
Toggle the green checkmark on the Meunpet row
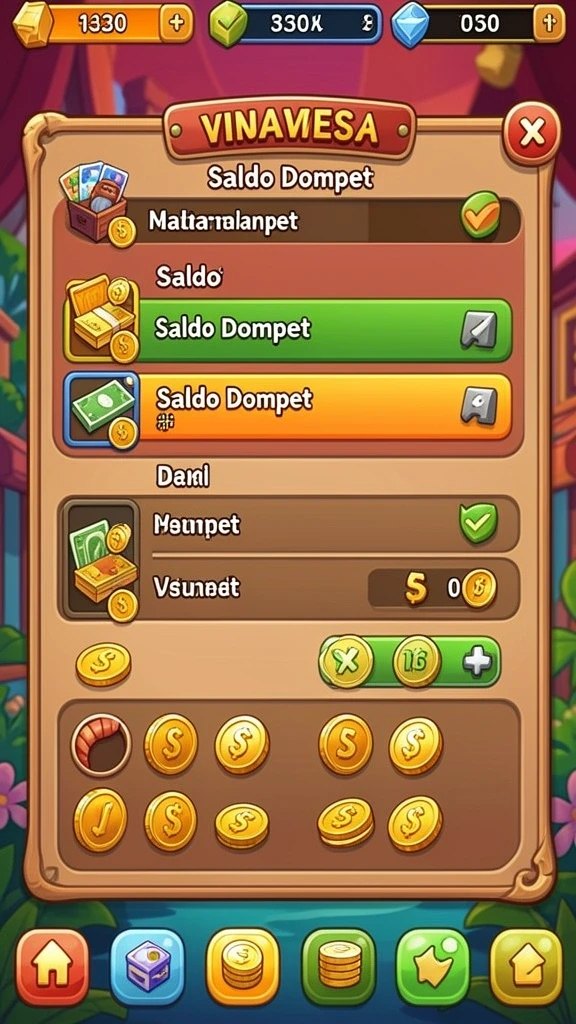[x=479, y=522]
